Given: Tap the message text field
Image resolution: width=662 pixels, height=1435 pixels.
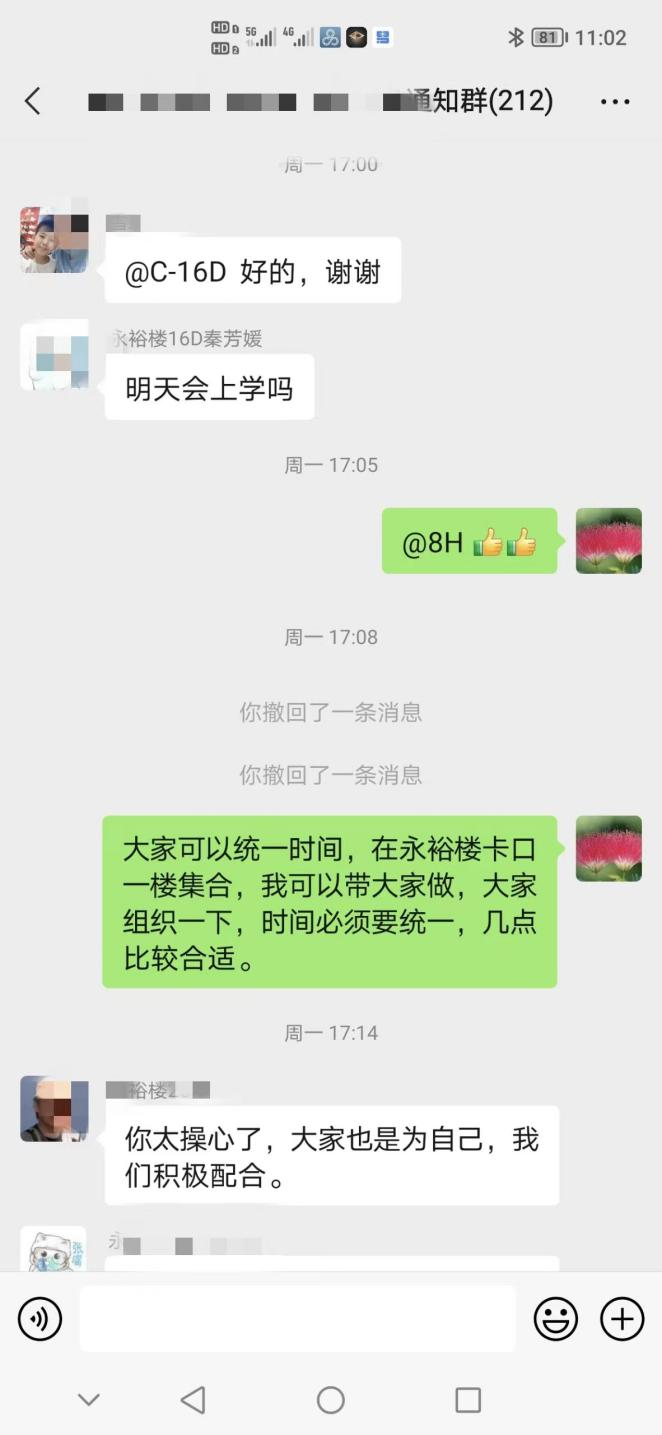Looking at the screenshot, I should tap(297, 1319).
